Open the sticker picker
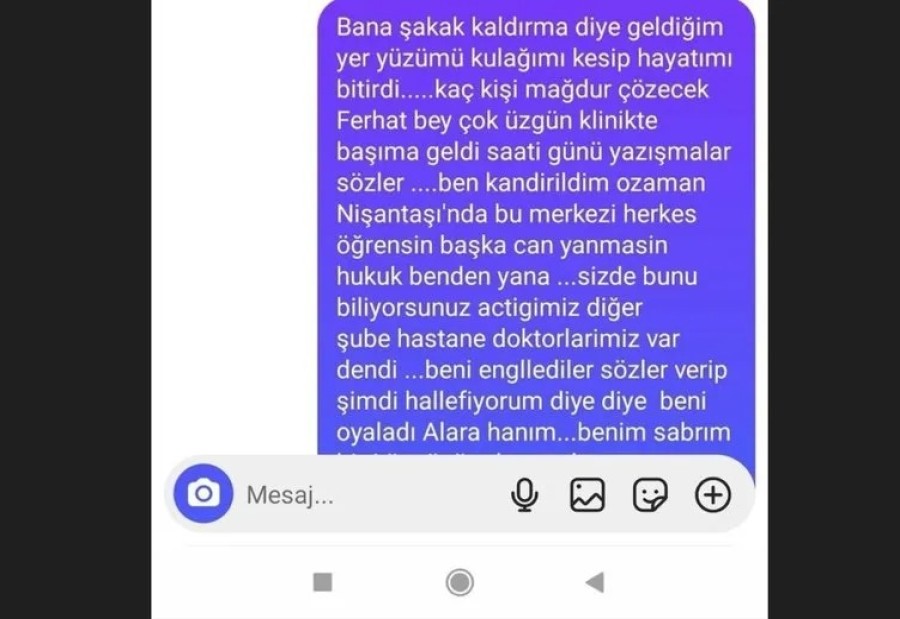Image resolution: width=900 pixels, height=619 pixels. click(x=650, y=495)
